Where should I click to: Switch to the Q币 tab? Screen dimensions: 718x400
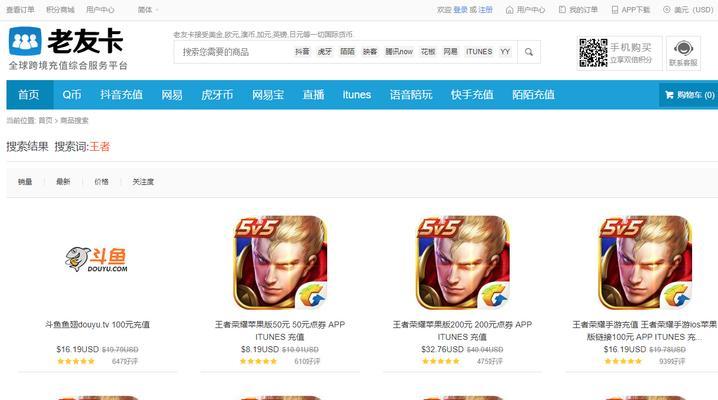coord(71,95)
